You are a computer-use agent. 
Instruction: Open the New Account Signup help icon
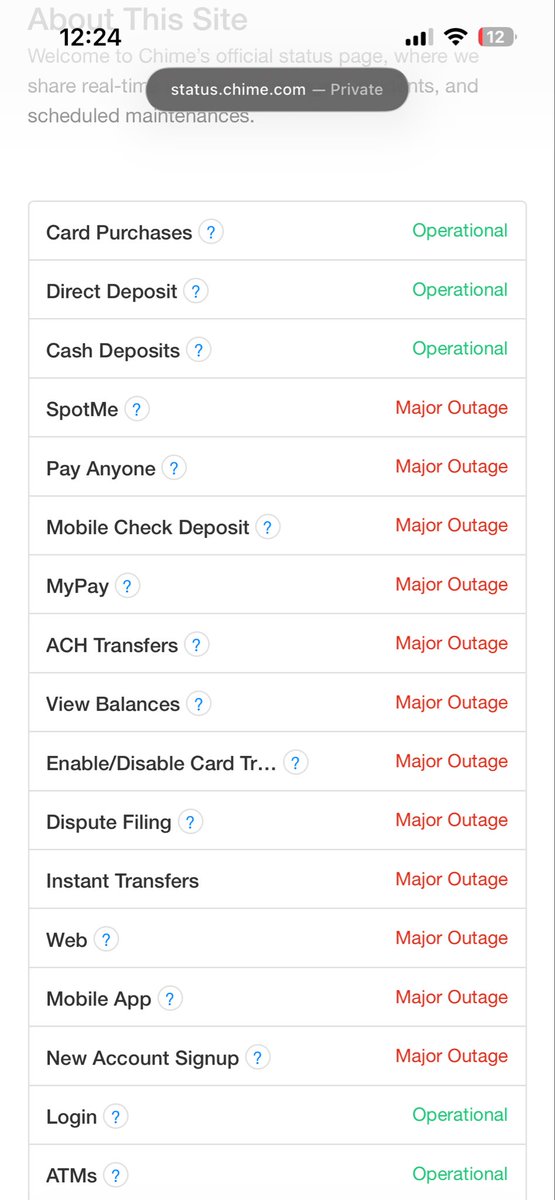pyautogui.click(x=258, y=1058)
